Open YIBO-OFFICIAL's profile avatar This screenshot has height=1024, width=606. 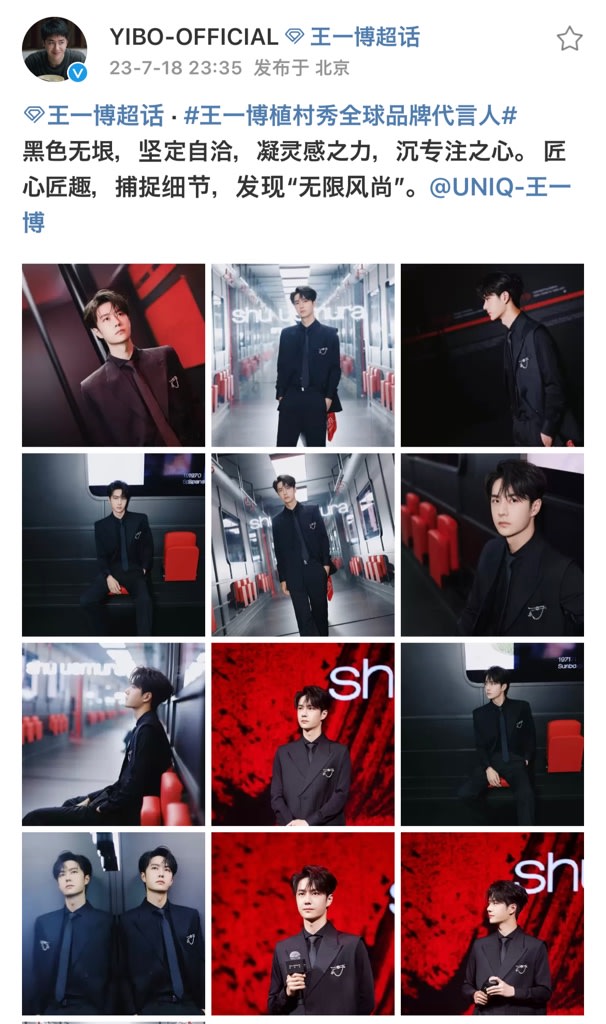click(55, 49)
